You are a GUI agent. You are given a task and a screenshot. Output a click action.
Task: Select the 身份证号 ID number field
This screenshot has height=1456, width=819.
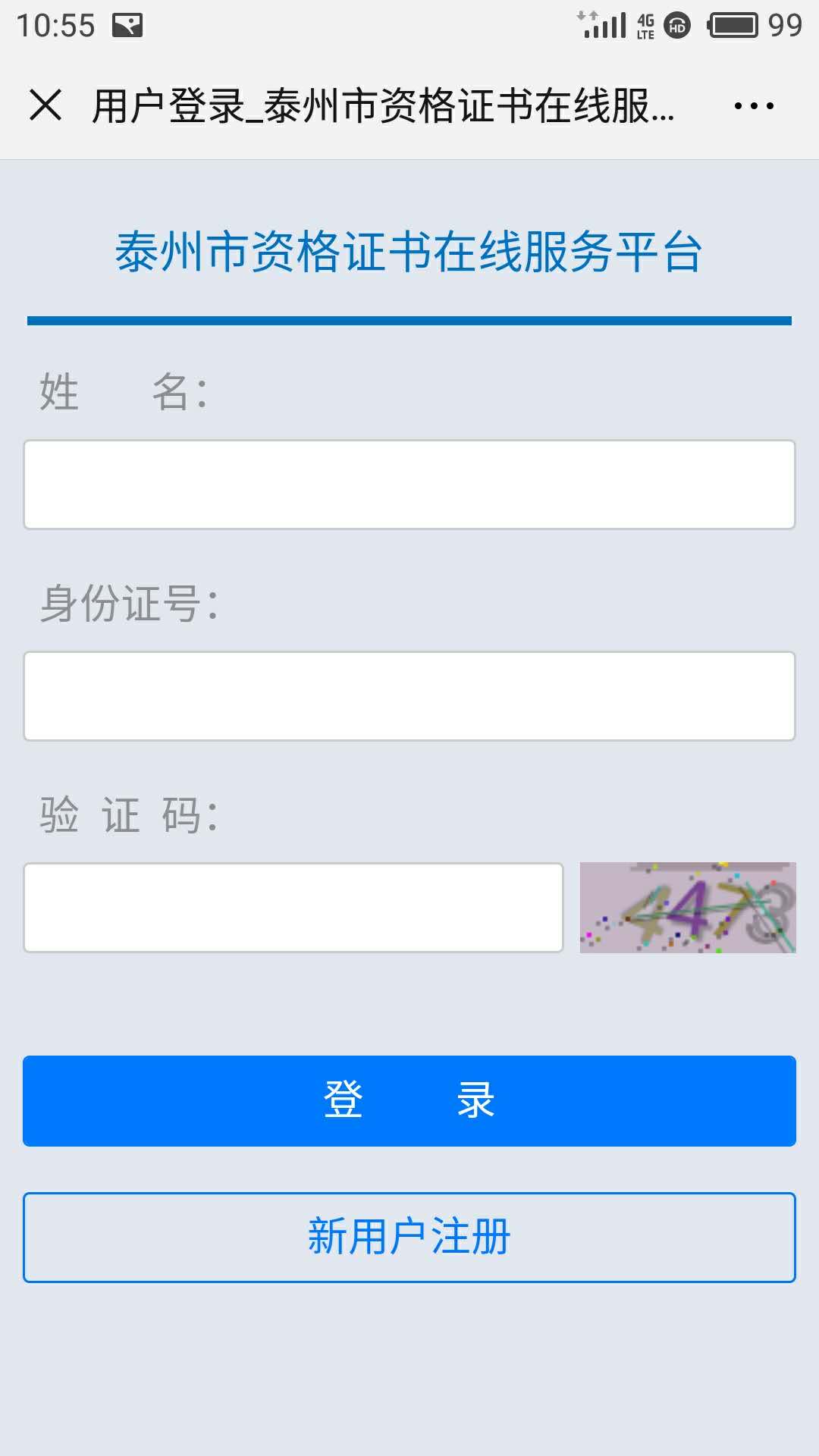point(409,696)
